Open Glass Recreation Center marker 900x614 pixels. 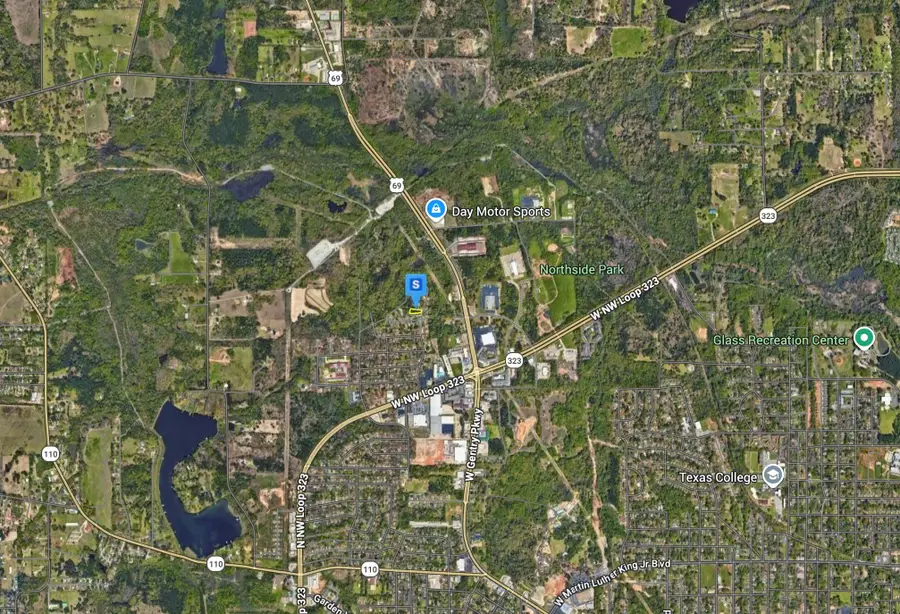click(864, 338)
